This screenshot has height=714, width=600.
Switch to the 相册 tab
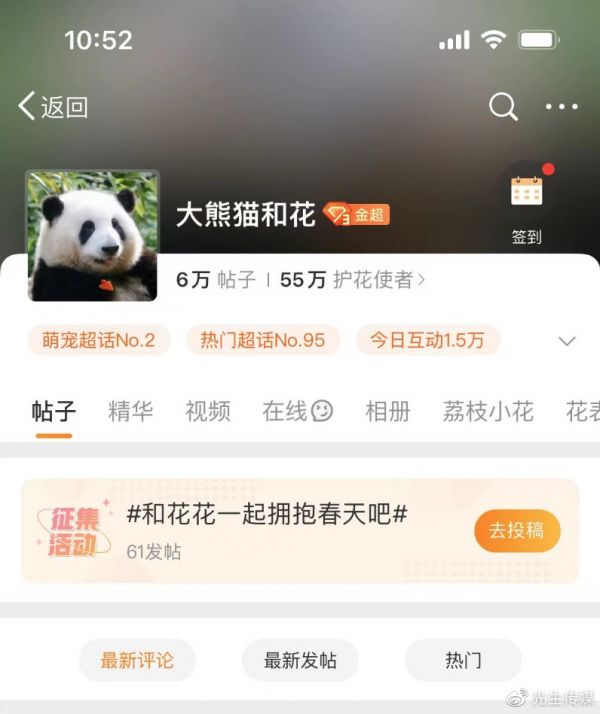(x=387, y=411)
